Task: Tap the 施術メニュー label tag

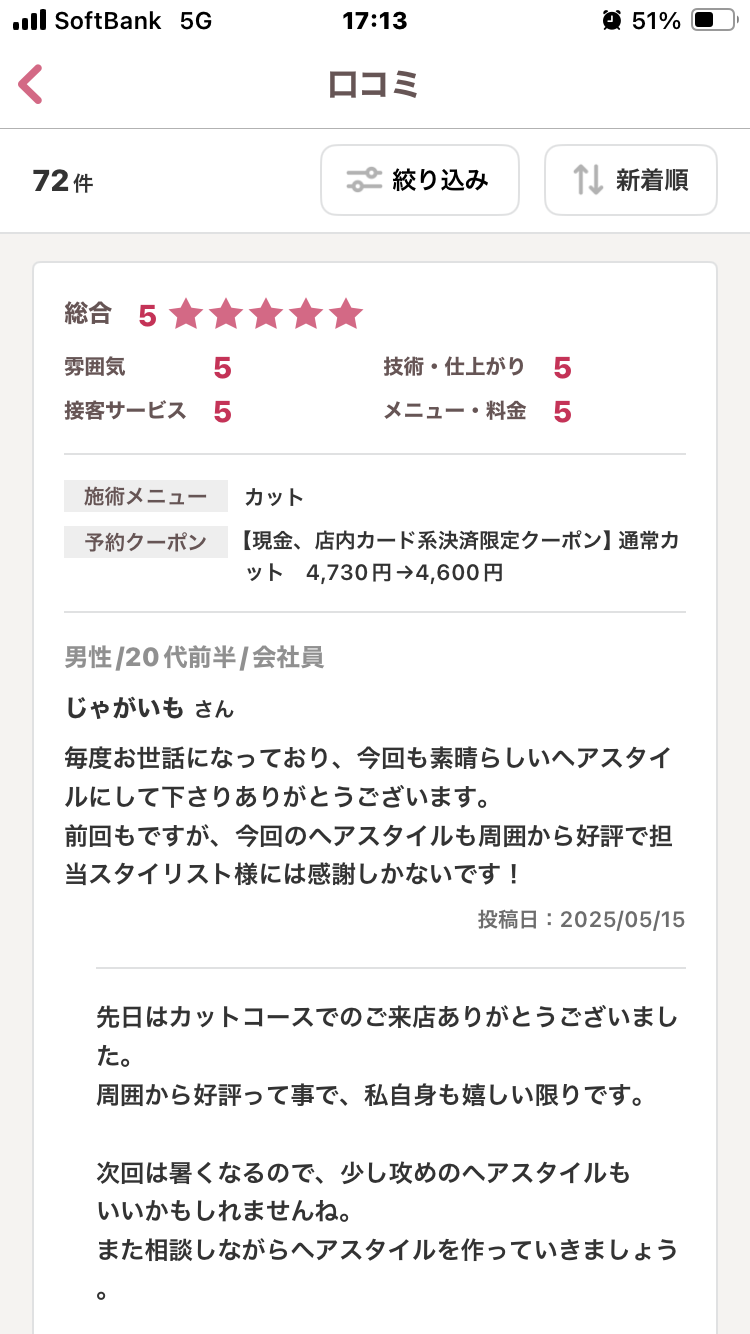Action: [145, 496]
